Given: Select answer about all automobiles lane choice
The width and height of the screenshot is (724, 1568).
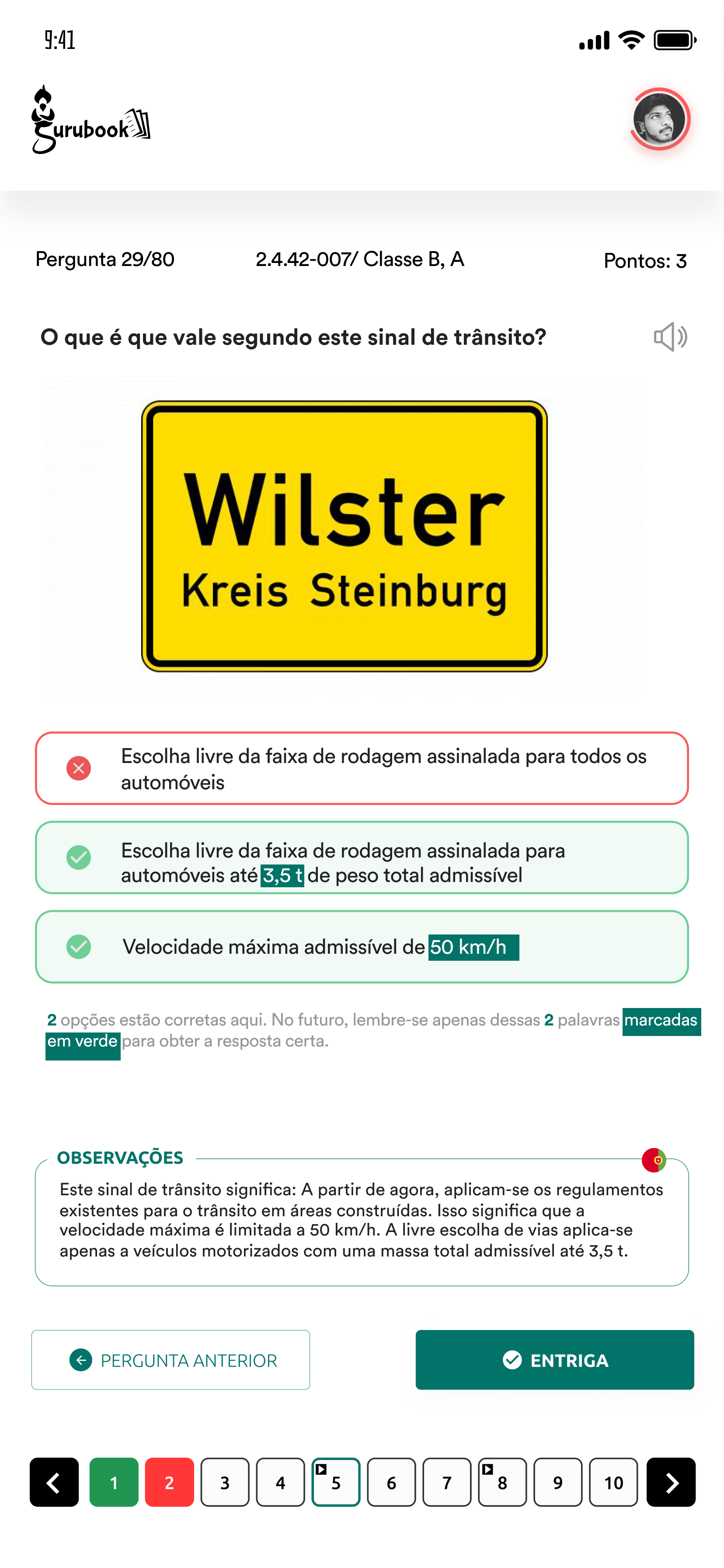Looking at the screenshot, I should (x=362, y=768).
